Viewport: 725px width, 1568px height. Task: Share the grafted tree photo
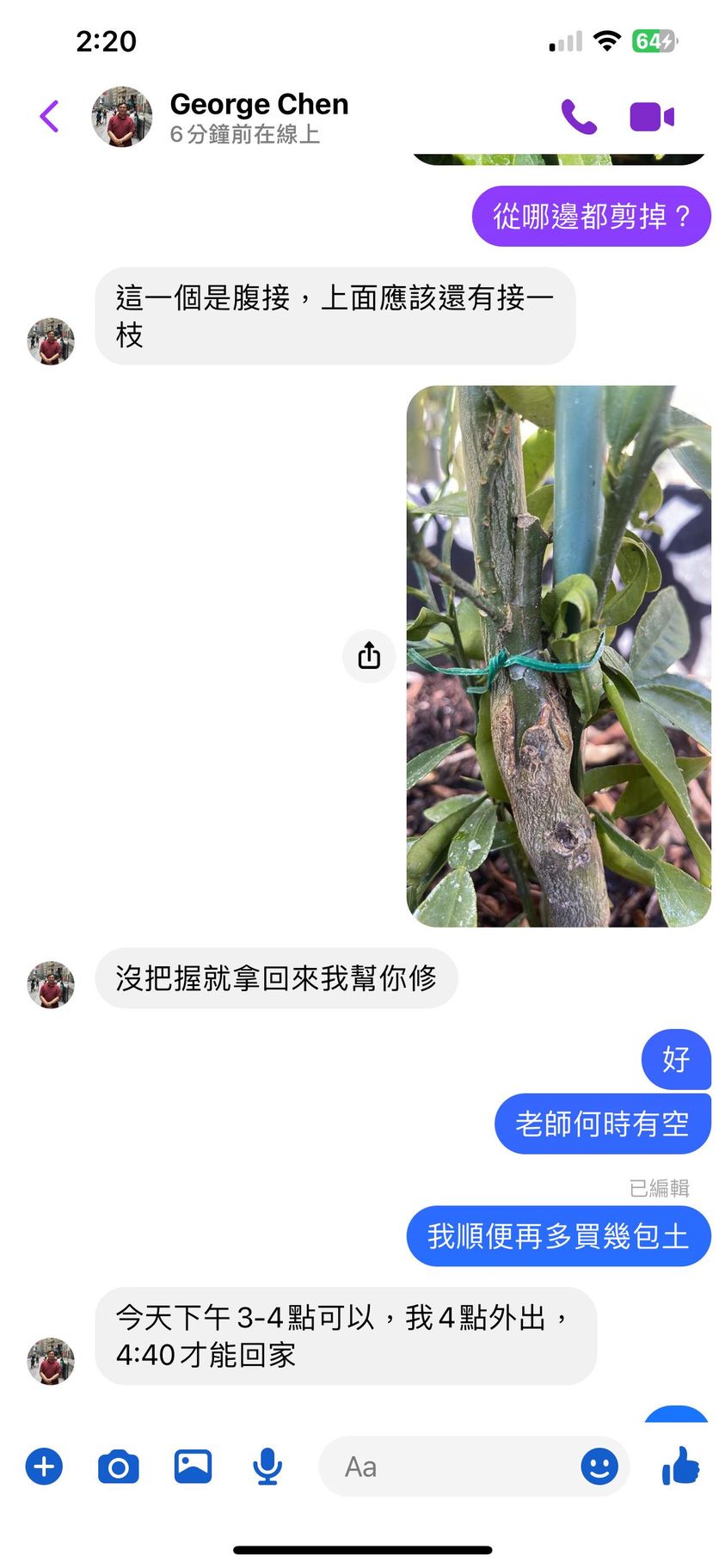[x=369, y=656]
